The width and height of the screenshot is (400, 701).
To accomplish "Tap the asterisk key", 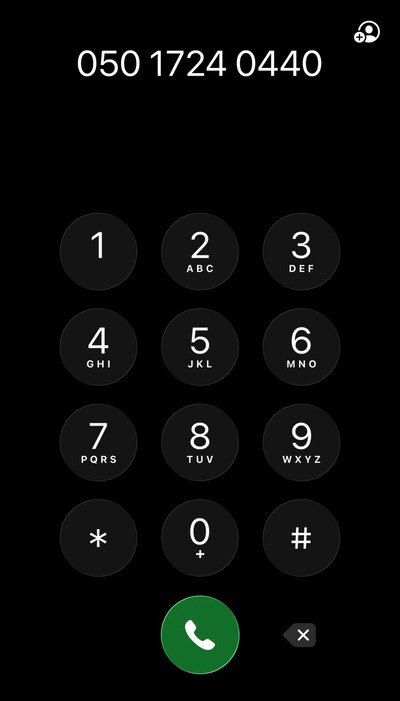I will 98,538.
